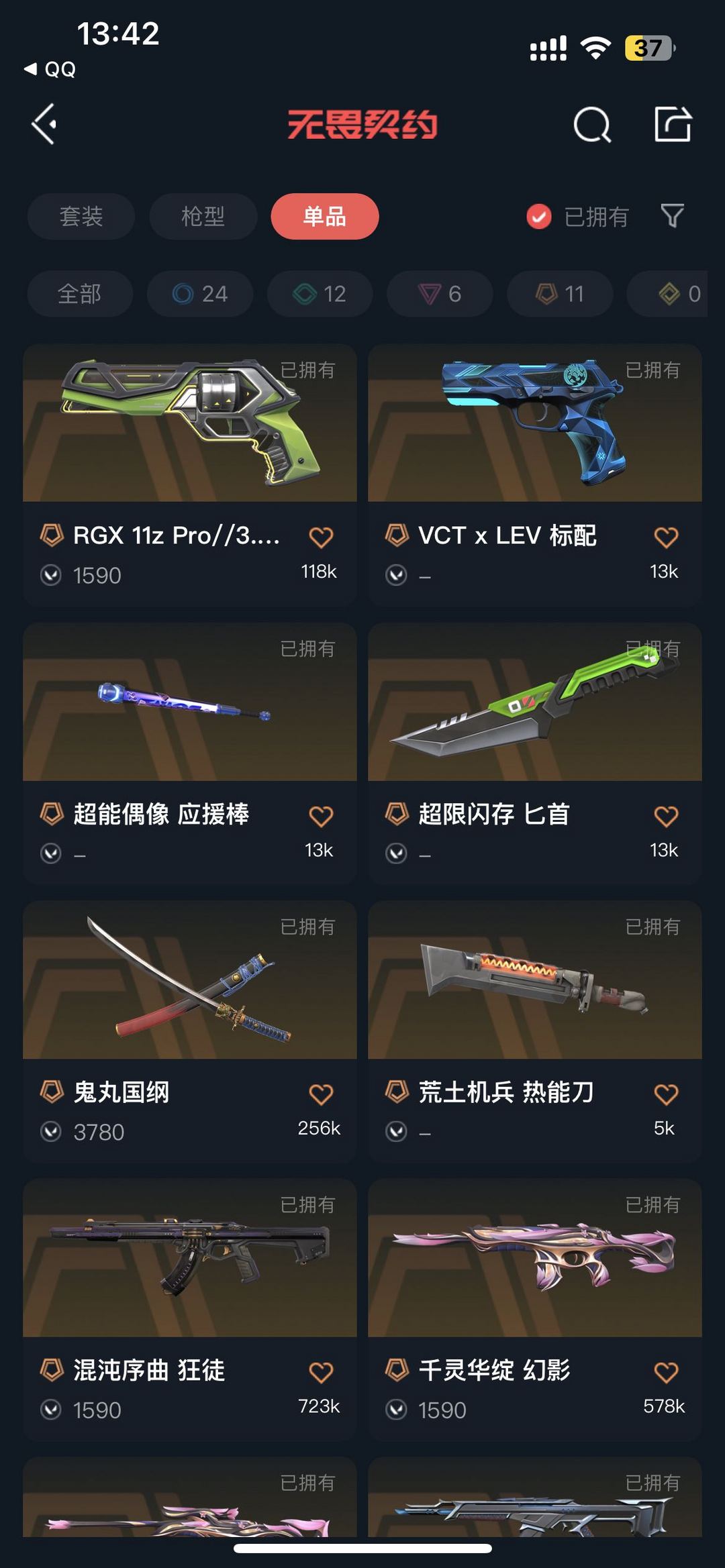Switch to the 套装 tab
Screen dimensions: 725x1568
click(81, 217)
